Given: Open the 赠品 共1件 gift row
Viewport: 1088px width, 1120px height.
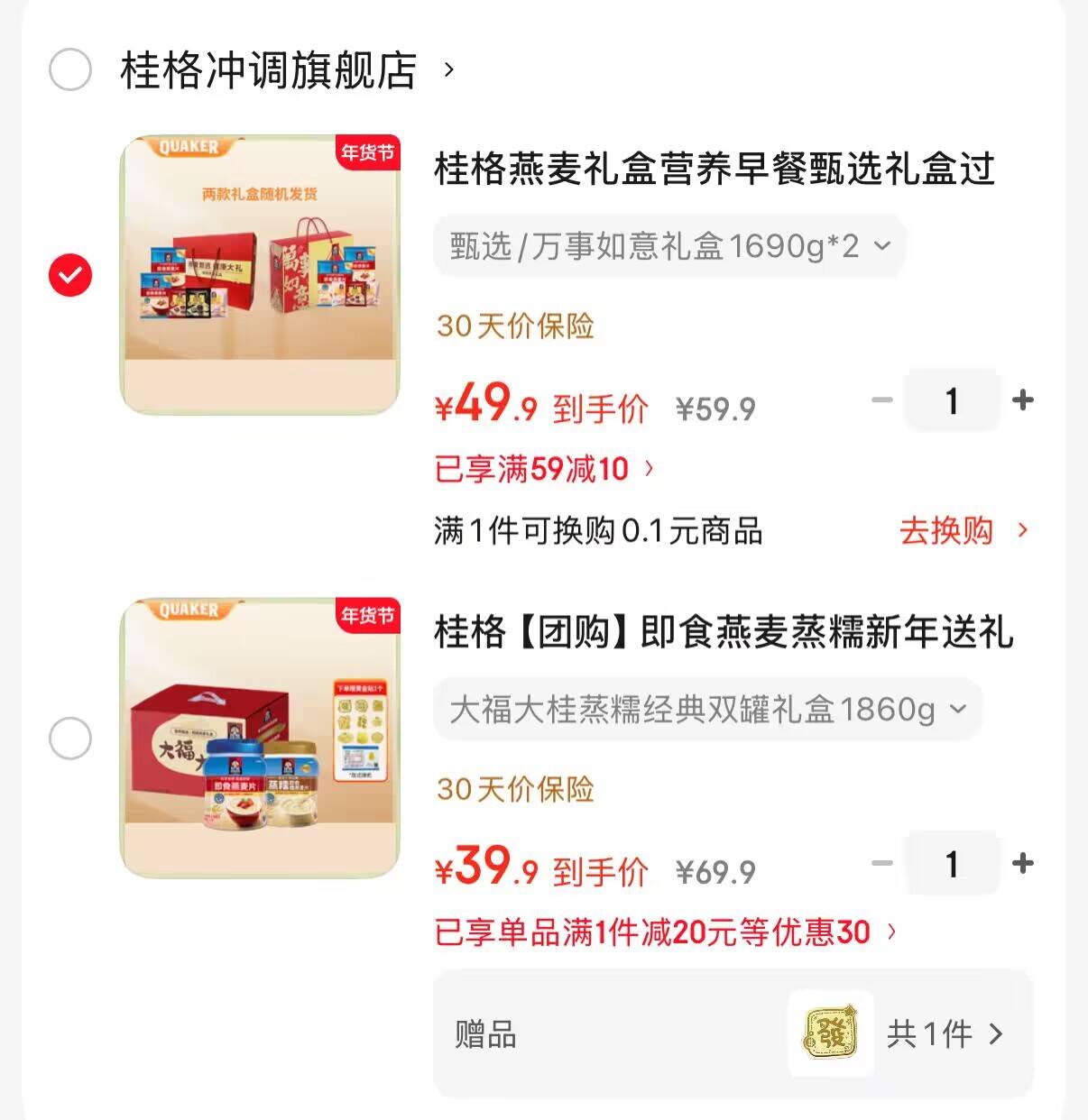Looking at the screenshot, I should point(733,1033).
